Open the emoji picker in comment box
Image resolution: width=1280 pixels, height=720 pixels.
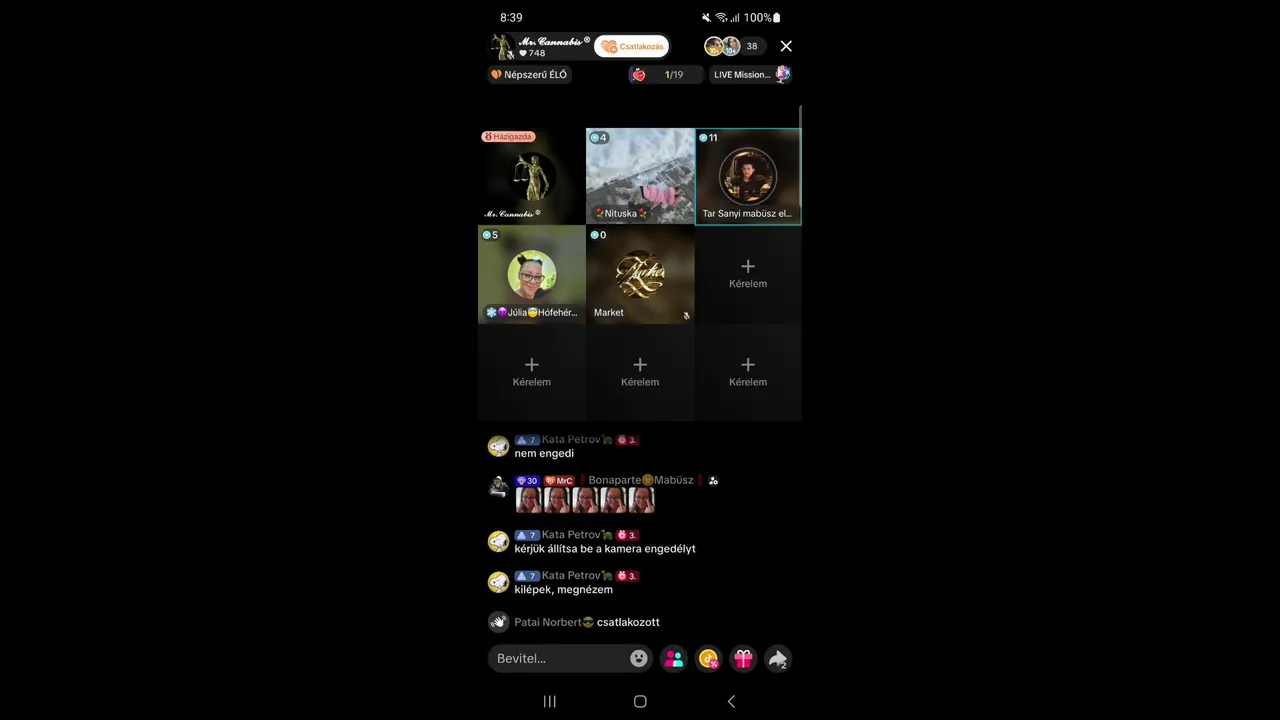pos(638,658)
